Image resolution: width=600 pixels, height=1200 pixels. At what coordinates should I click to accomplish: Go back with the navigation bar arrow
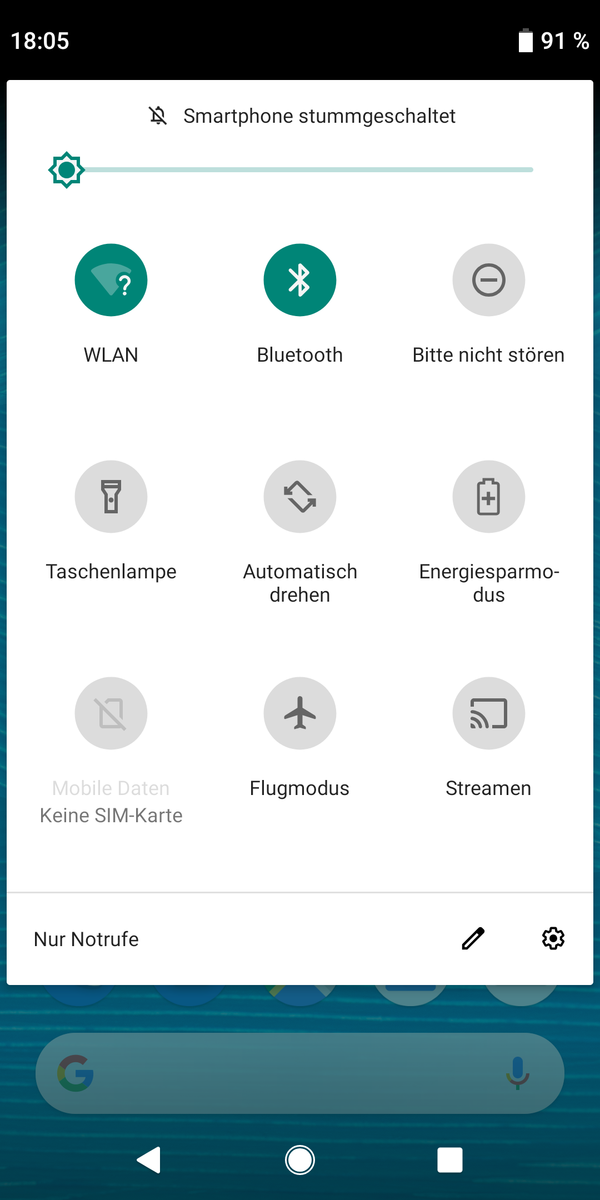point(149,1159)
